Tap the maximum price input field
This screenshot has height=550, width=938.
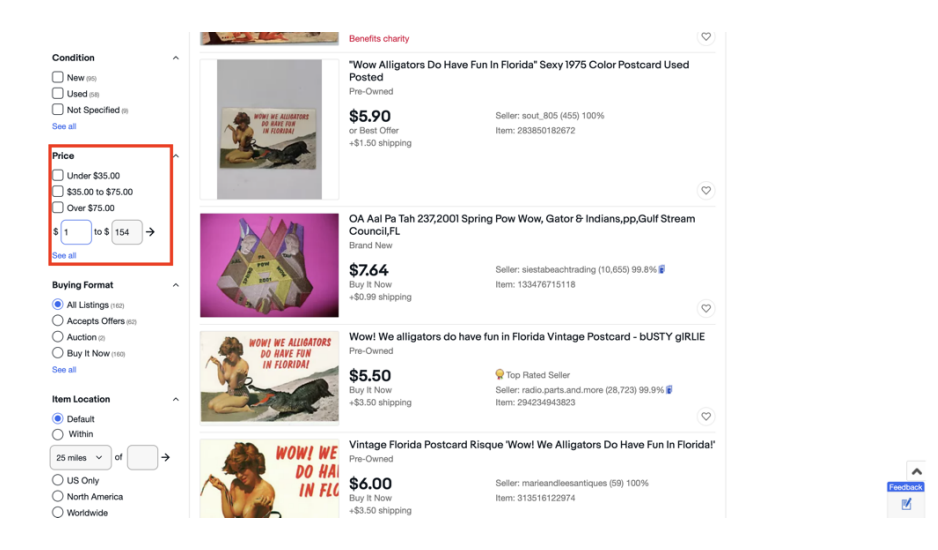point(127,232)
